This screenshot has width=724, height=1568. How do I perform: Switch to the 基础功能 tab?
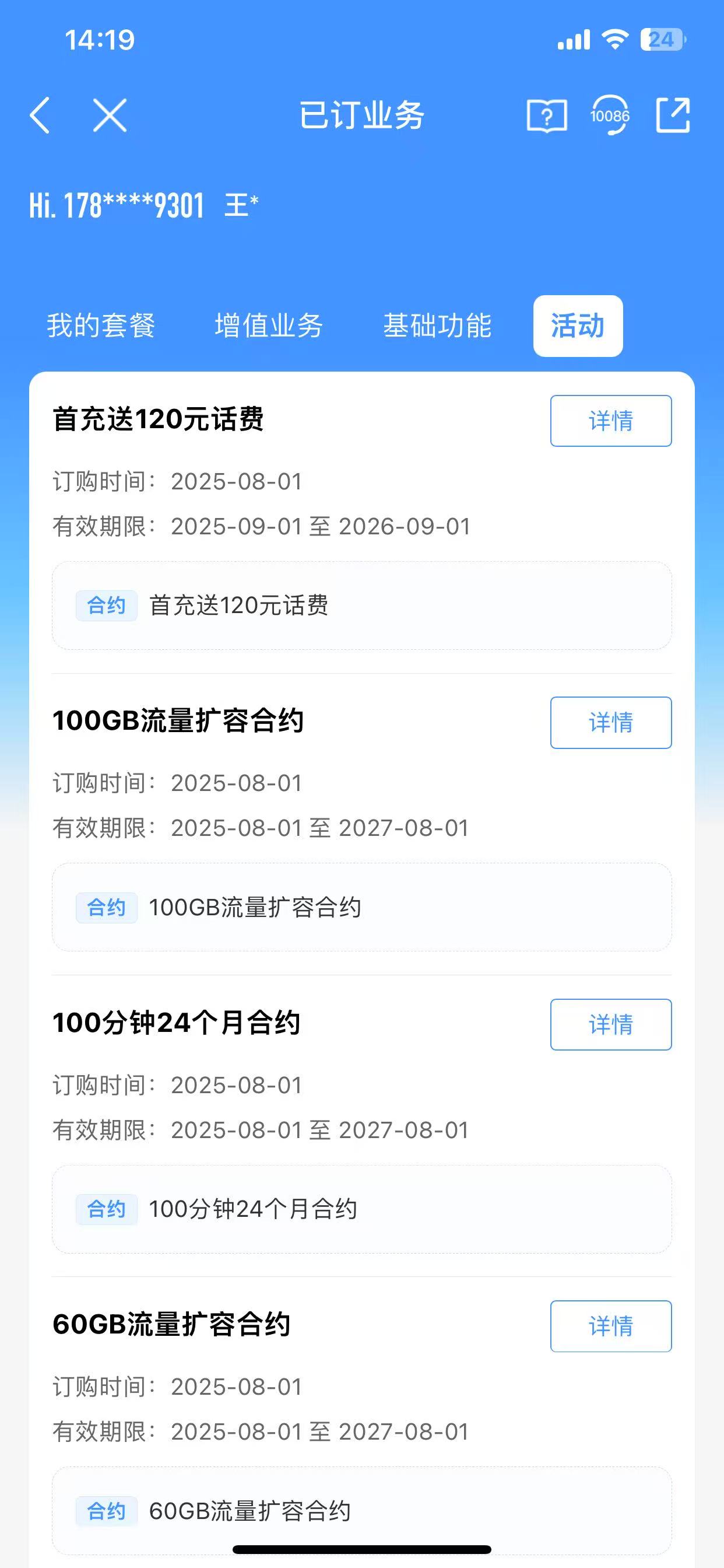(437, 325)
